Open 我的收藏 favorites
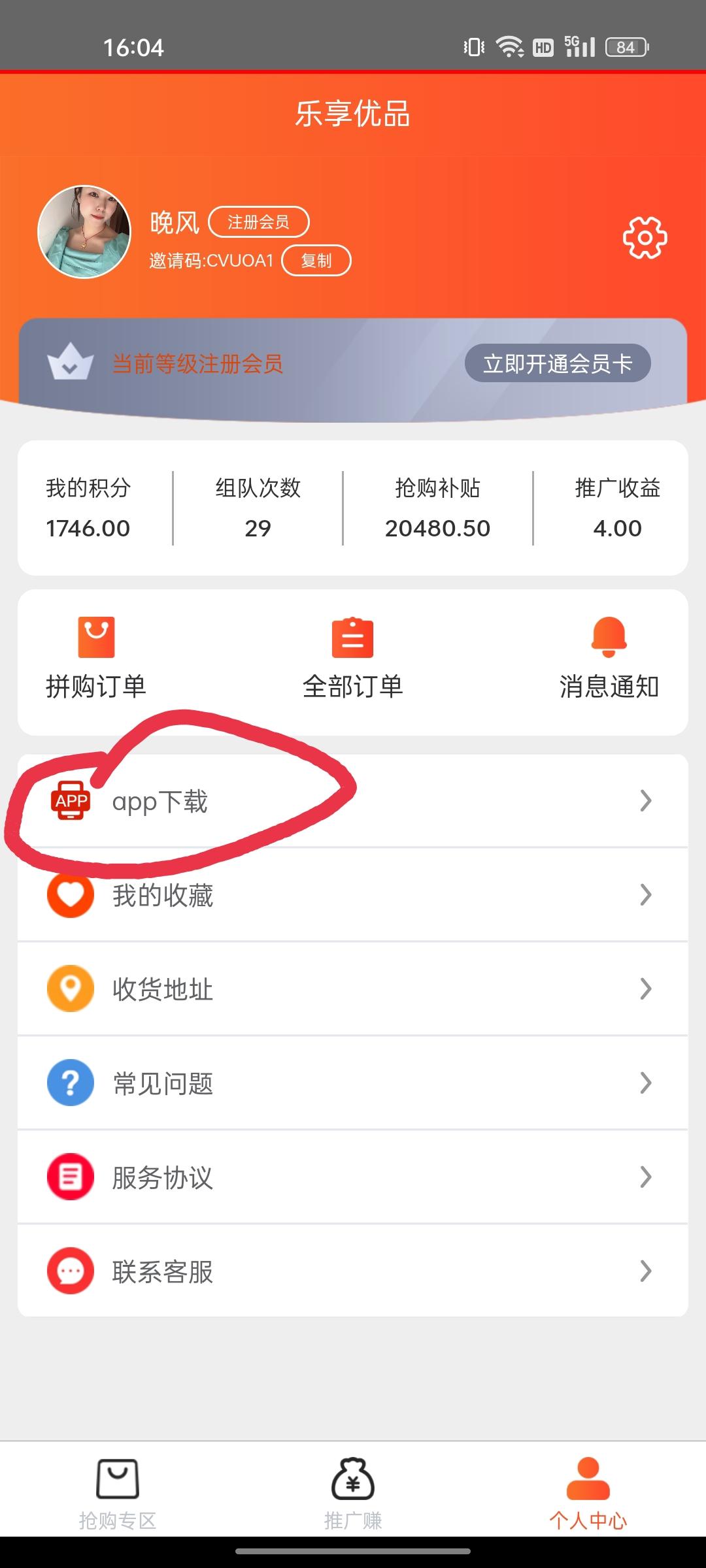706x1568 pixels. point(353,895)
